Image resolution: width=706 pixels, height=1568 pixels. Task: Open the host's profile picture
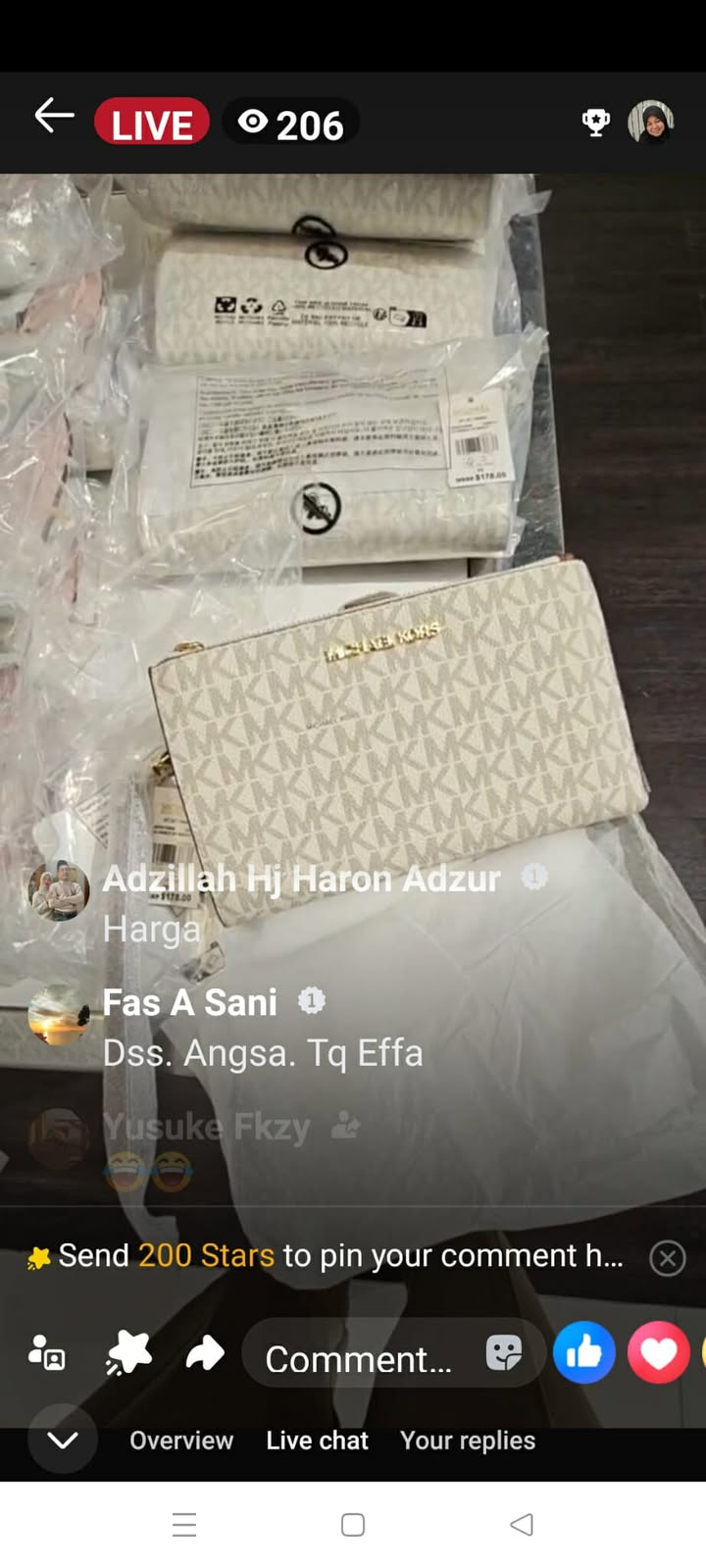point(650,123)
